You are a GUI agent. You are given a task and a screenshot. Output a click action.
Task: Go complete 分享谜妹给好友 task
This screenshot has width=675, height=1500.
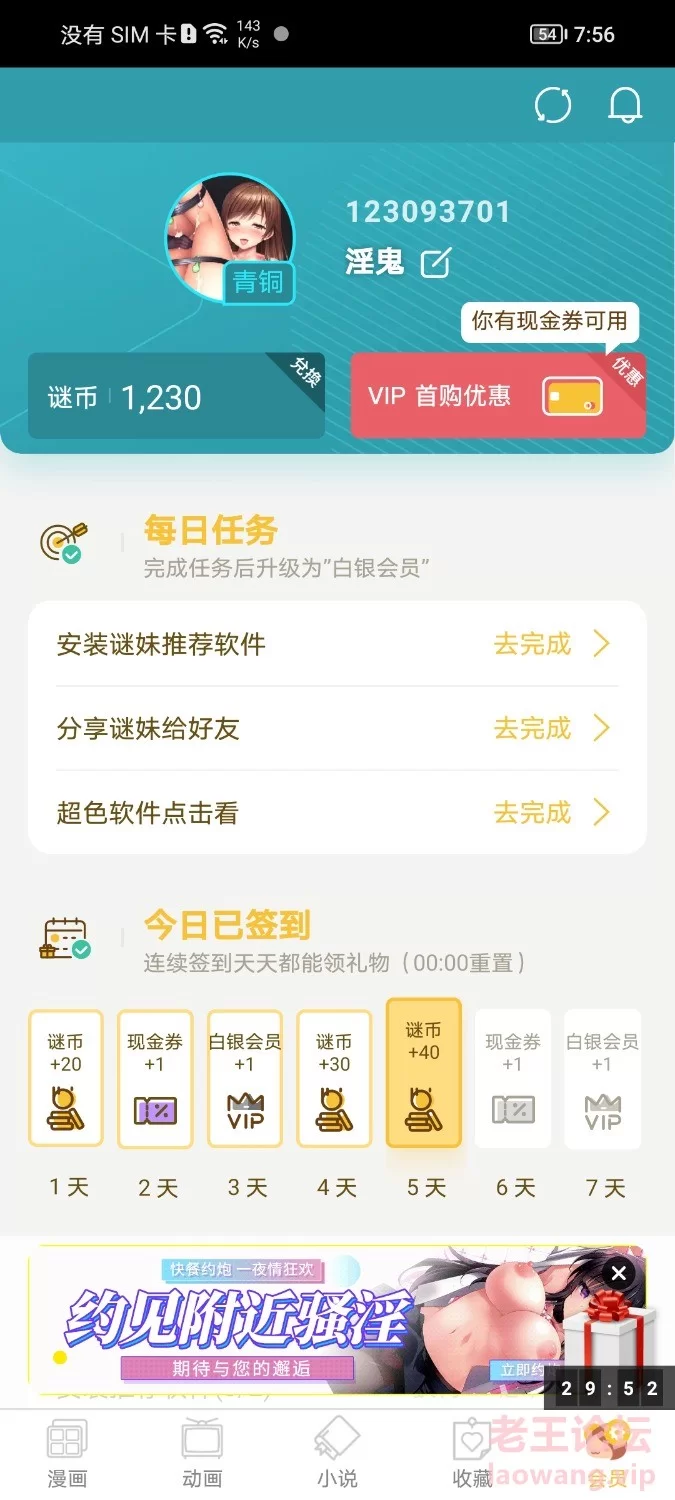coord(337,728)
